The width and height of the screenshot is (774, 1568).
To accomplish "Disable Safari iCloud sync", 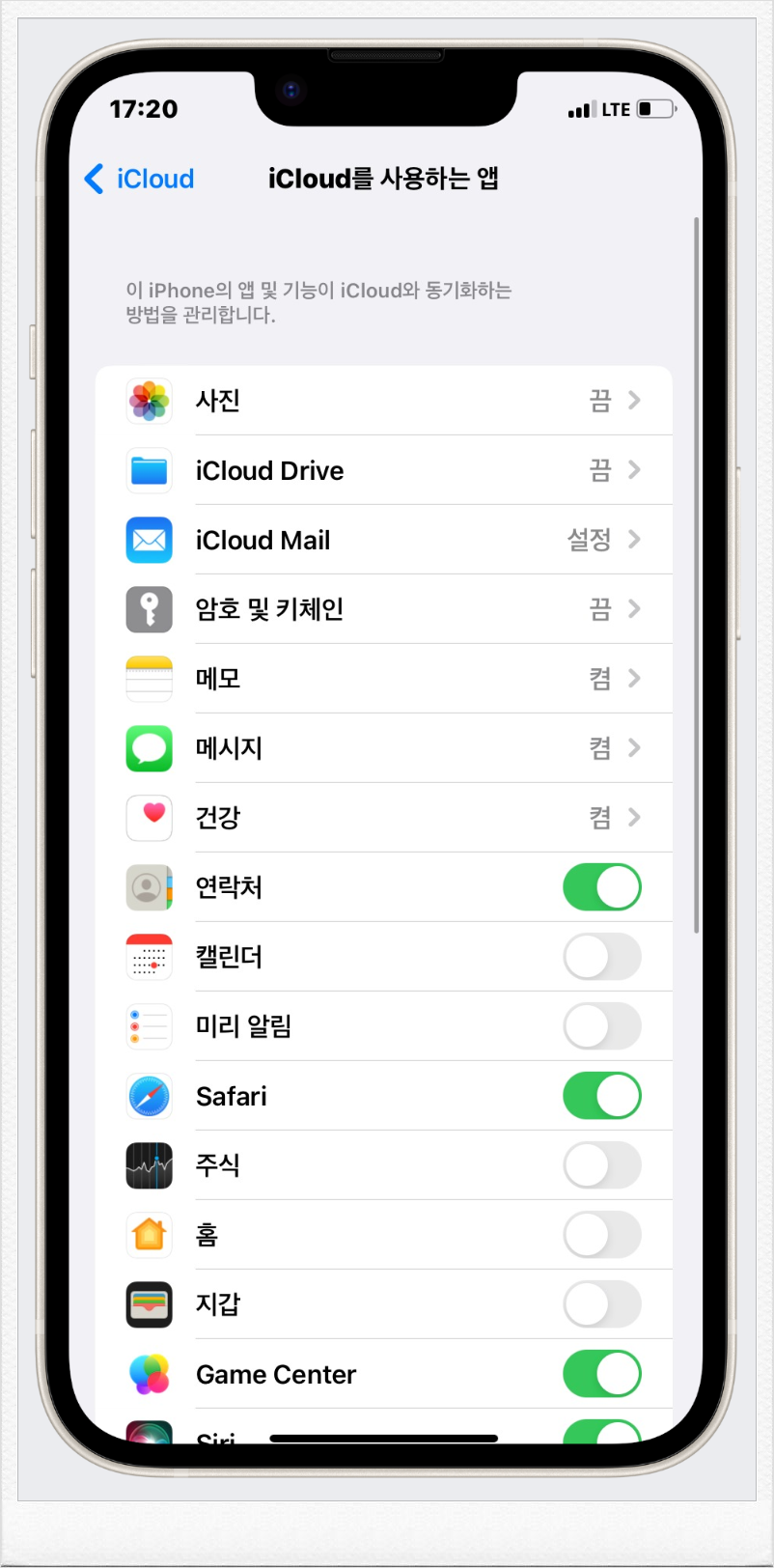I will pyautogui.click(x=601, y=1096).
